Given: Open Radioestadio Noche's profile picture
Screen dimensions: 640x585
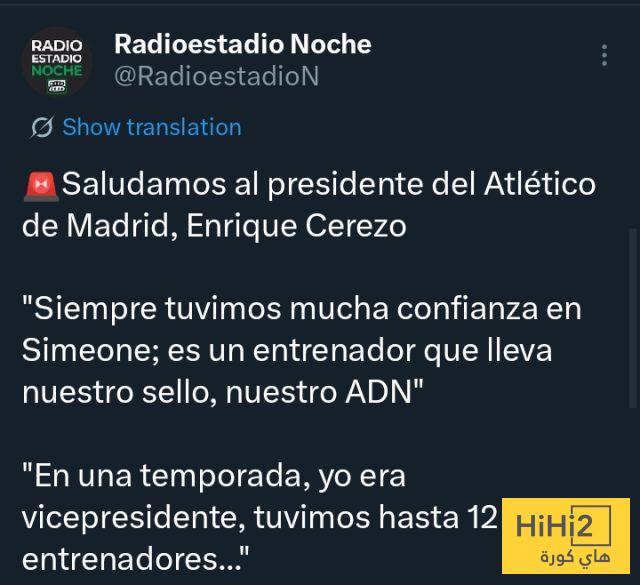Looking at the screenshot, I should tap(58, 63).
